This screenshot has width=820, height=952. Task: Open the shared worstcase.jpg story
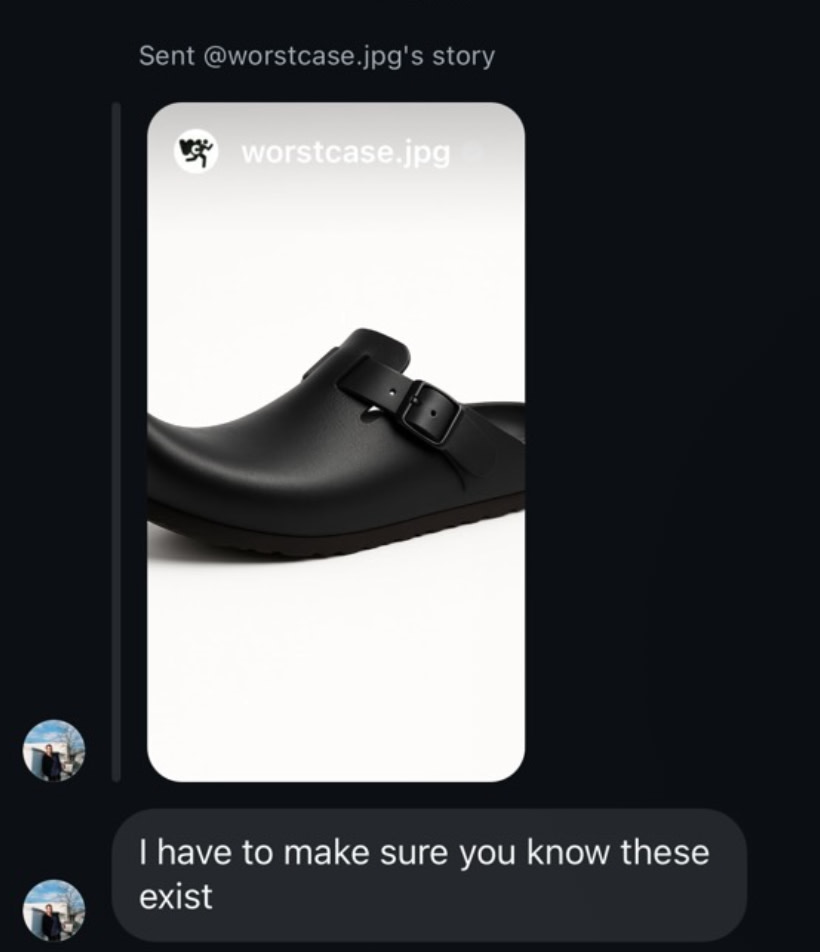(x=336, y=442)
